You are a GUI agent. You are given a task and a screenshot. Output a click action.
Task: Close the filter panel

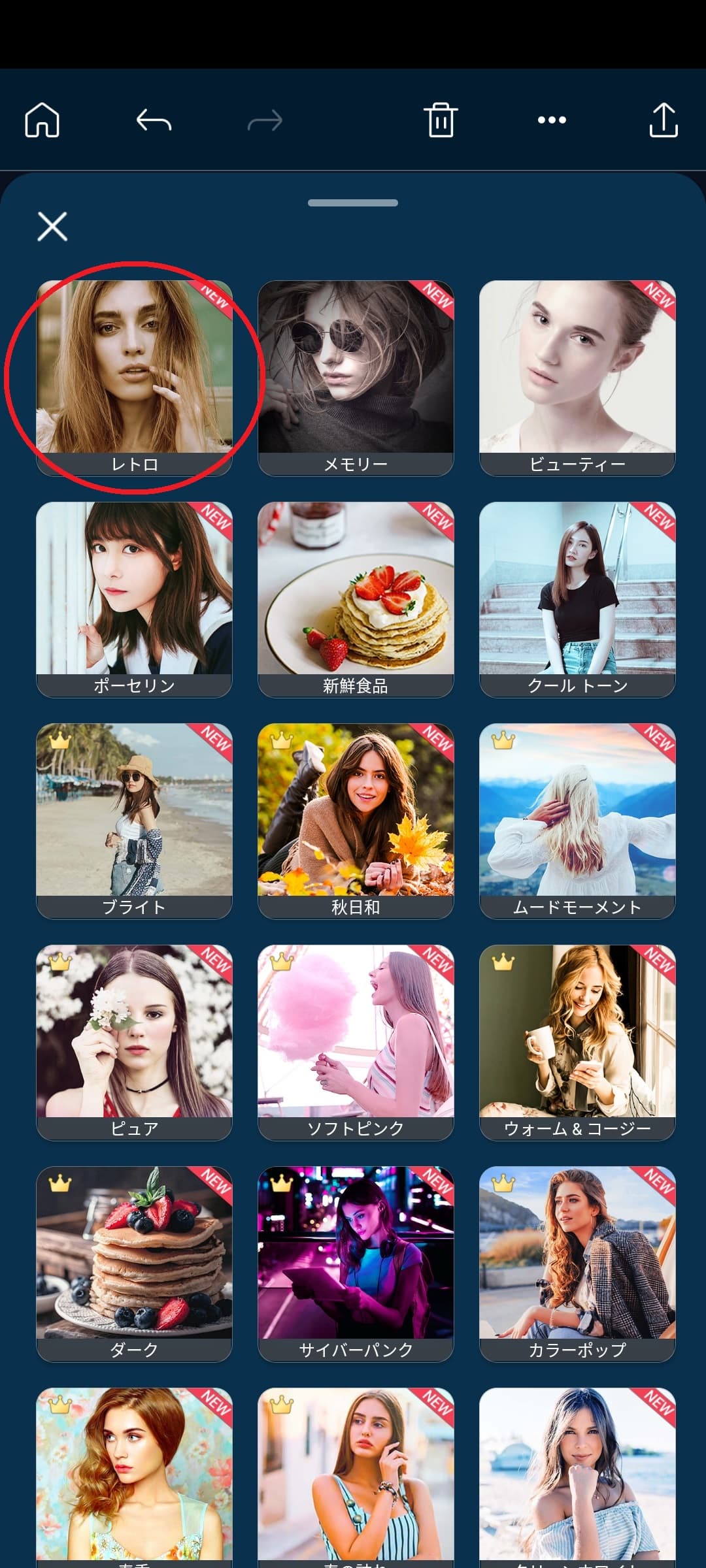click(x=52, y=227)
